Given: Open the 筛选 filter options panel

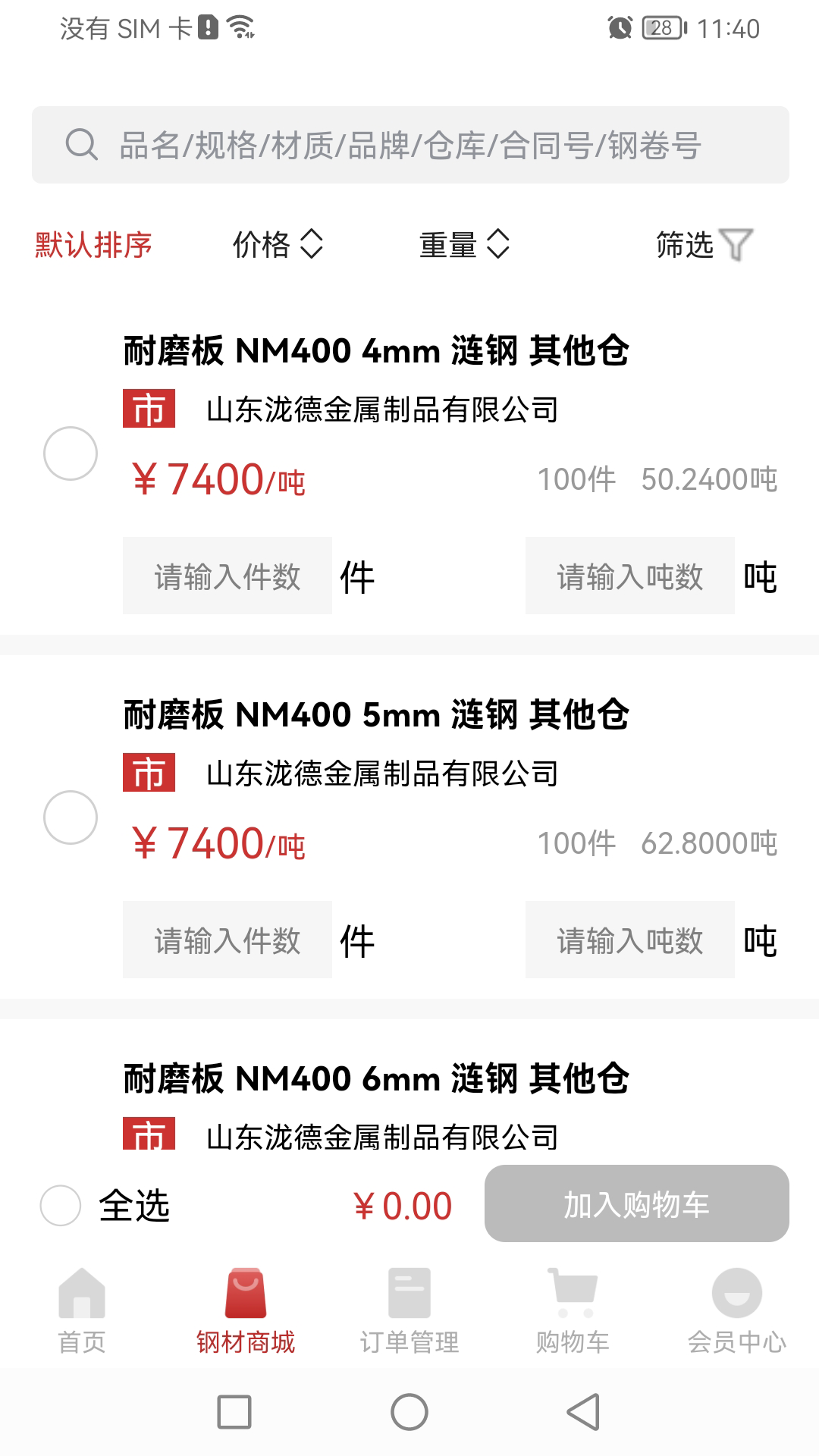Looking at the screenshot, I should 701,243.
